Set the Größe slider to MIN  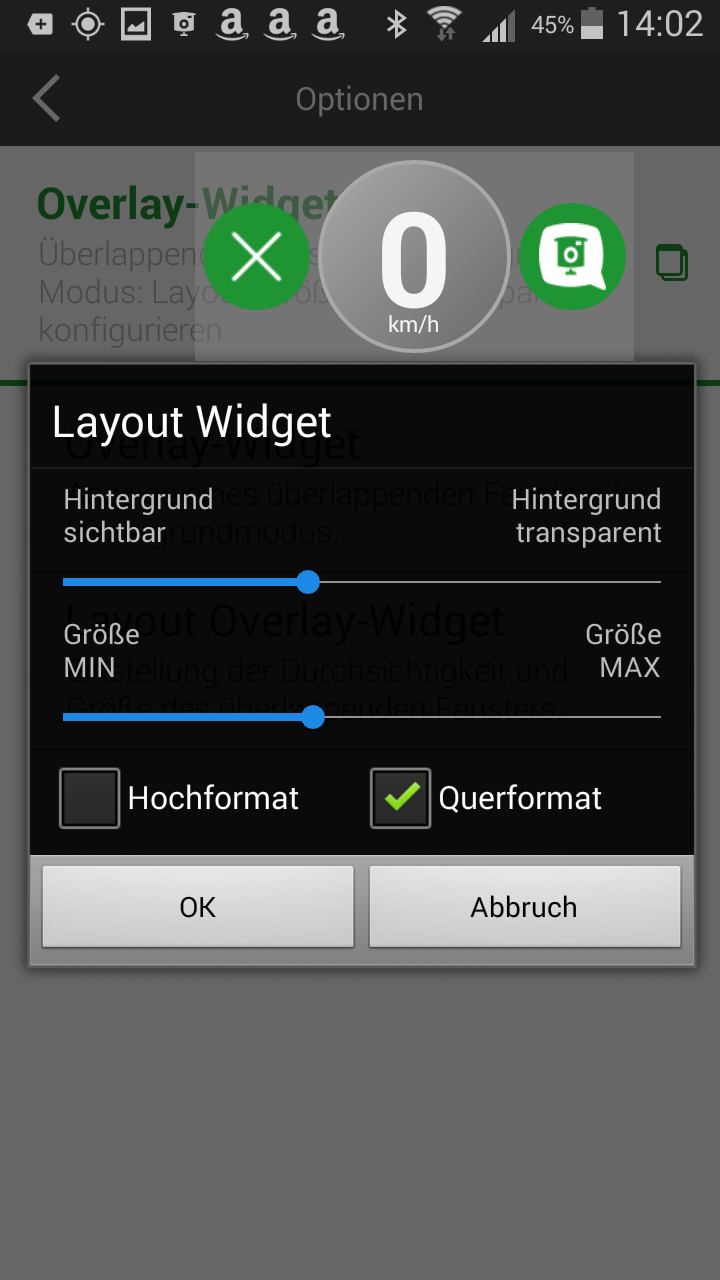point(65,717)
